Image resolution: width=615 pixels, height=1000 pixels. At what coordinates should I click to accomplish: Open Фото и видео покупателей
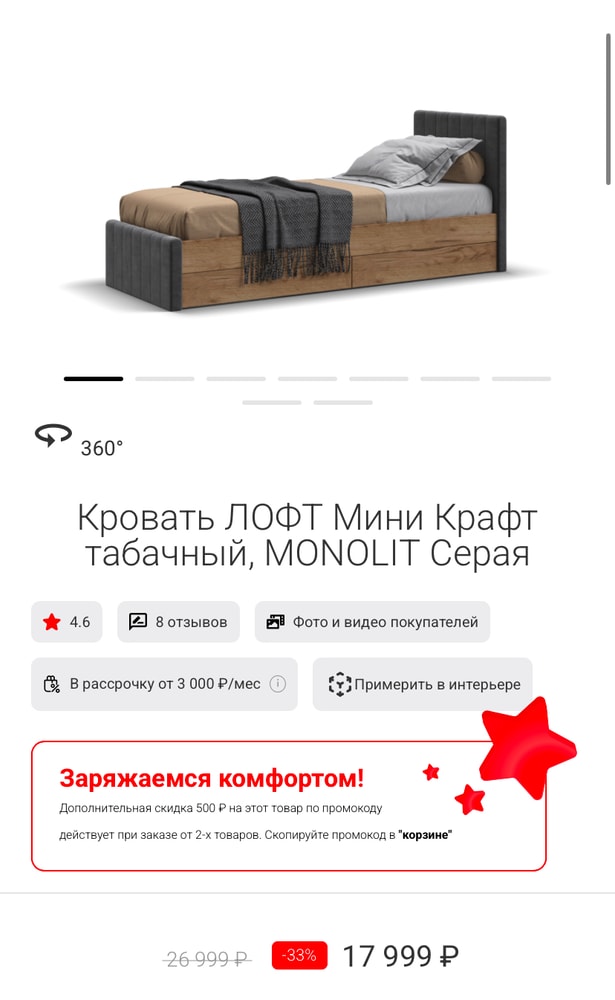(x=372, y=622)
